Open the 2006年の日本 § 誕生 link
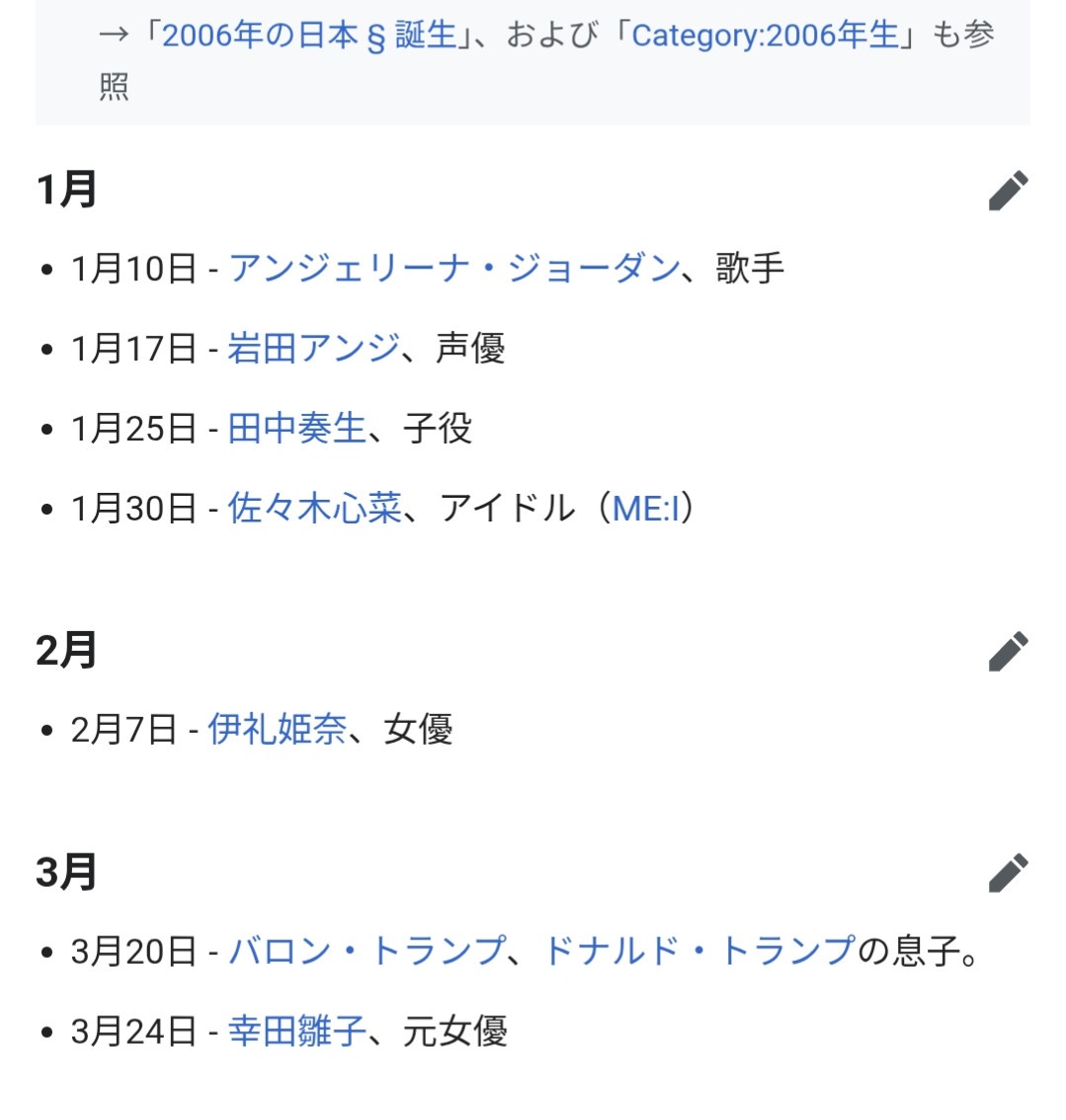The image size is (1066, 1120). click(x=309, y=36)
